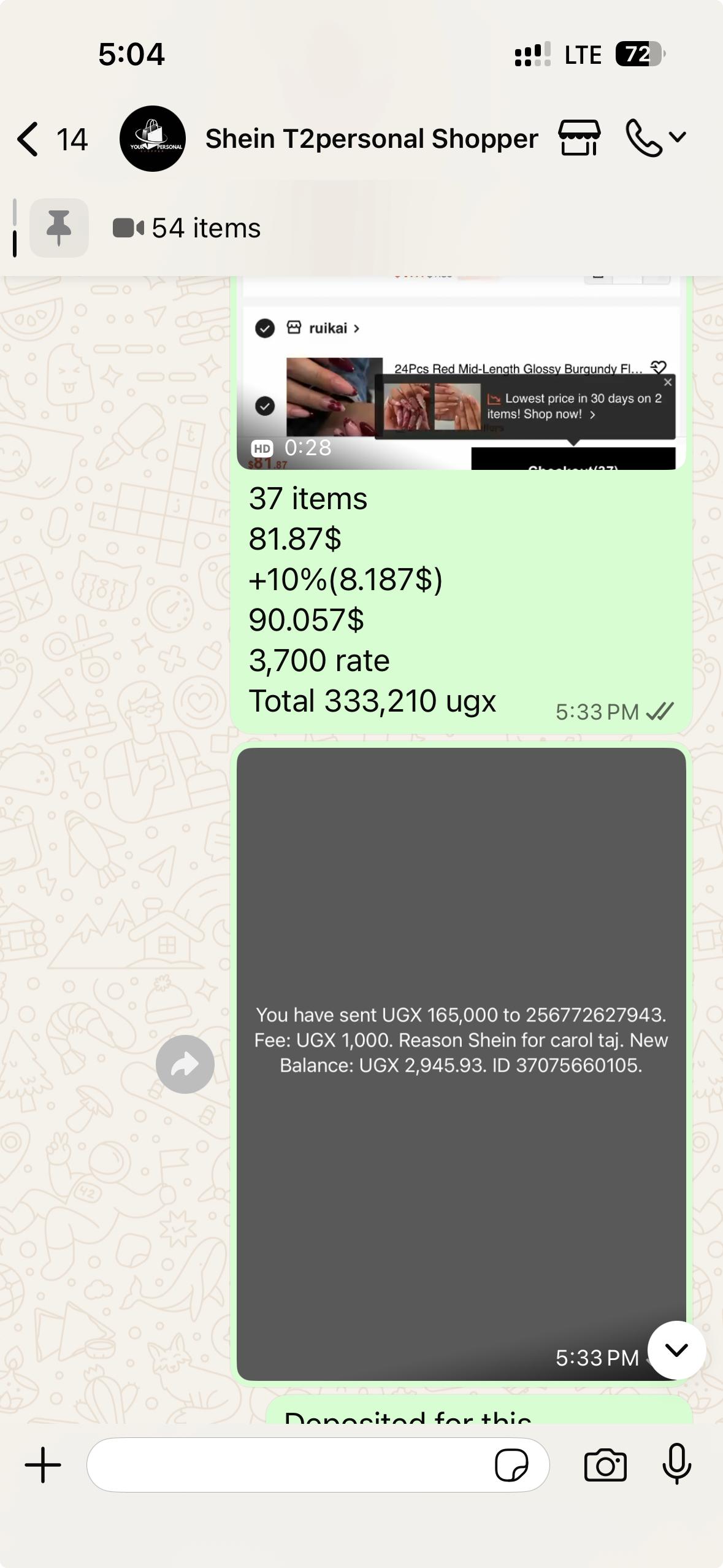Go back to the chats list
Viewport: 723px width, 1568px height.
point(52,139)
